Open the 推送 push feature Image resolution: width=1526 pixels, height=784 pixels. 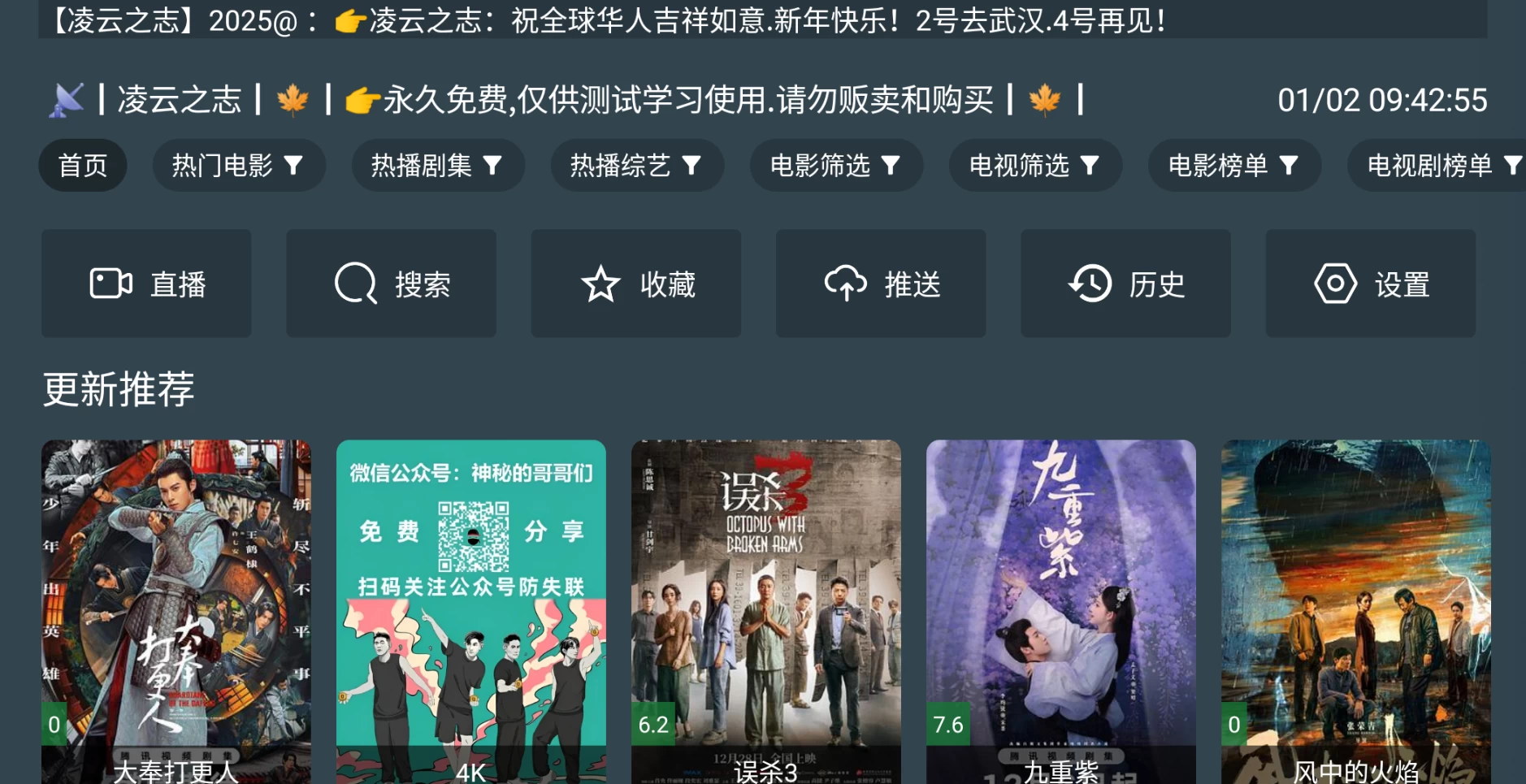pyautogui.click(x=881, y=284)
